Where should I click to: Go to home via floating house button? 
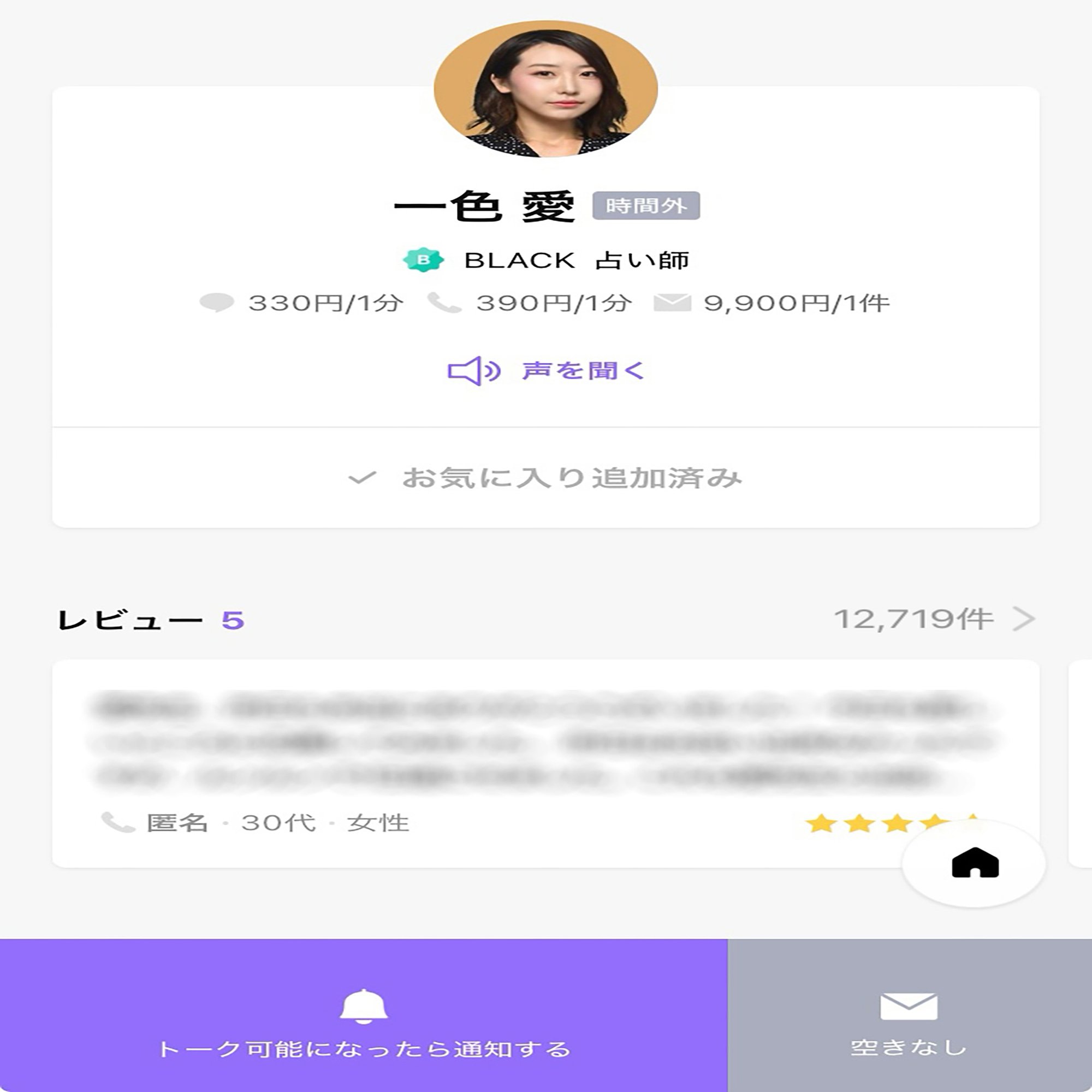[x=975, y=863]
